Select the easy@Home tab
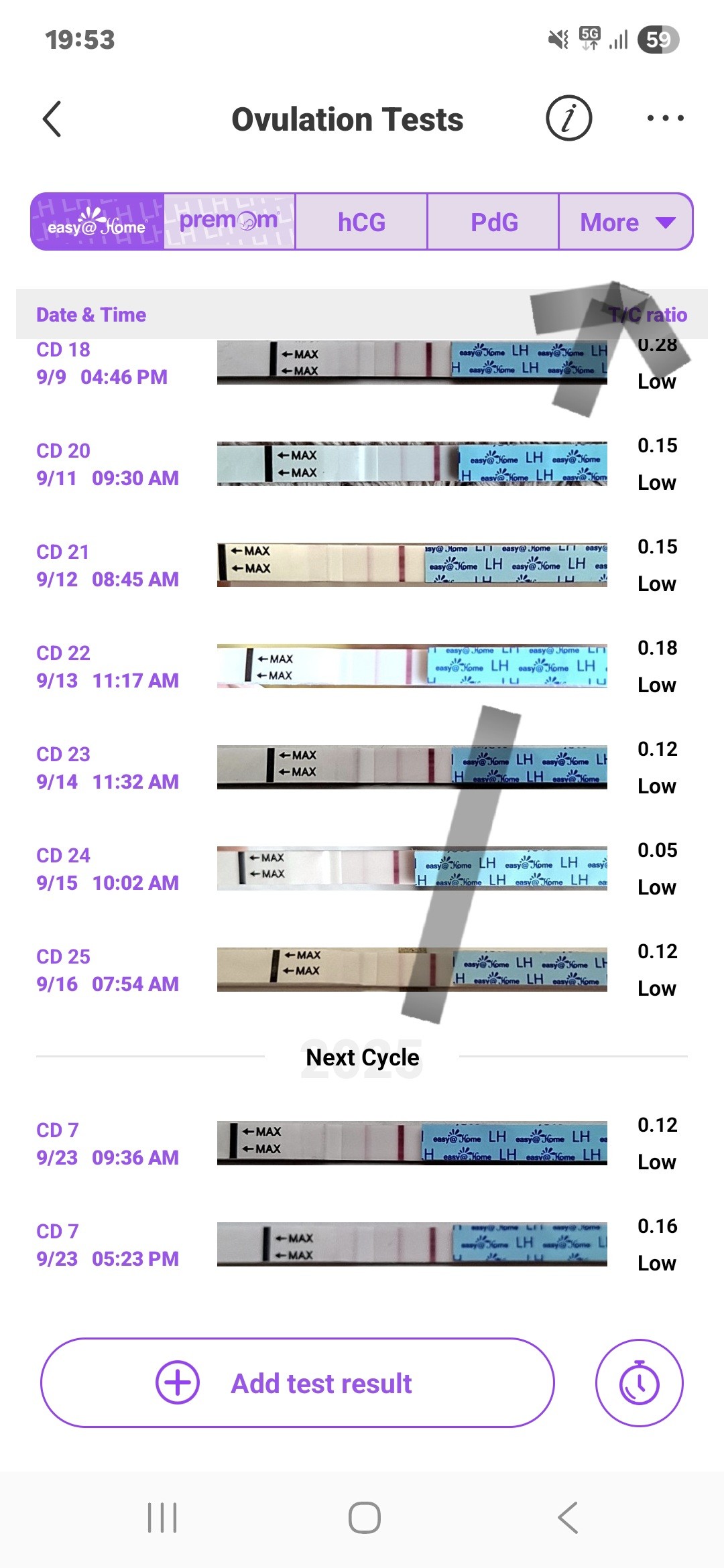The width and height of the screenshot is (724, 1568). tap(97, 222)
